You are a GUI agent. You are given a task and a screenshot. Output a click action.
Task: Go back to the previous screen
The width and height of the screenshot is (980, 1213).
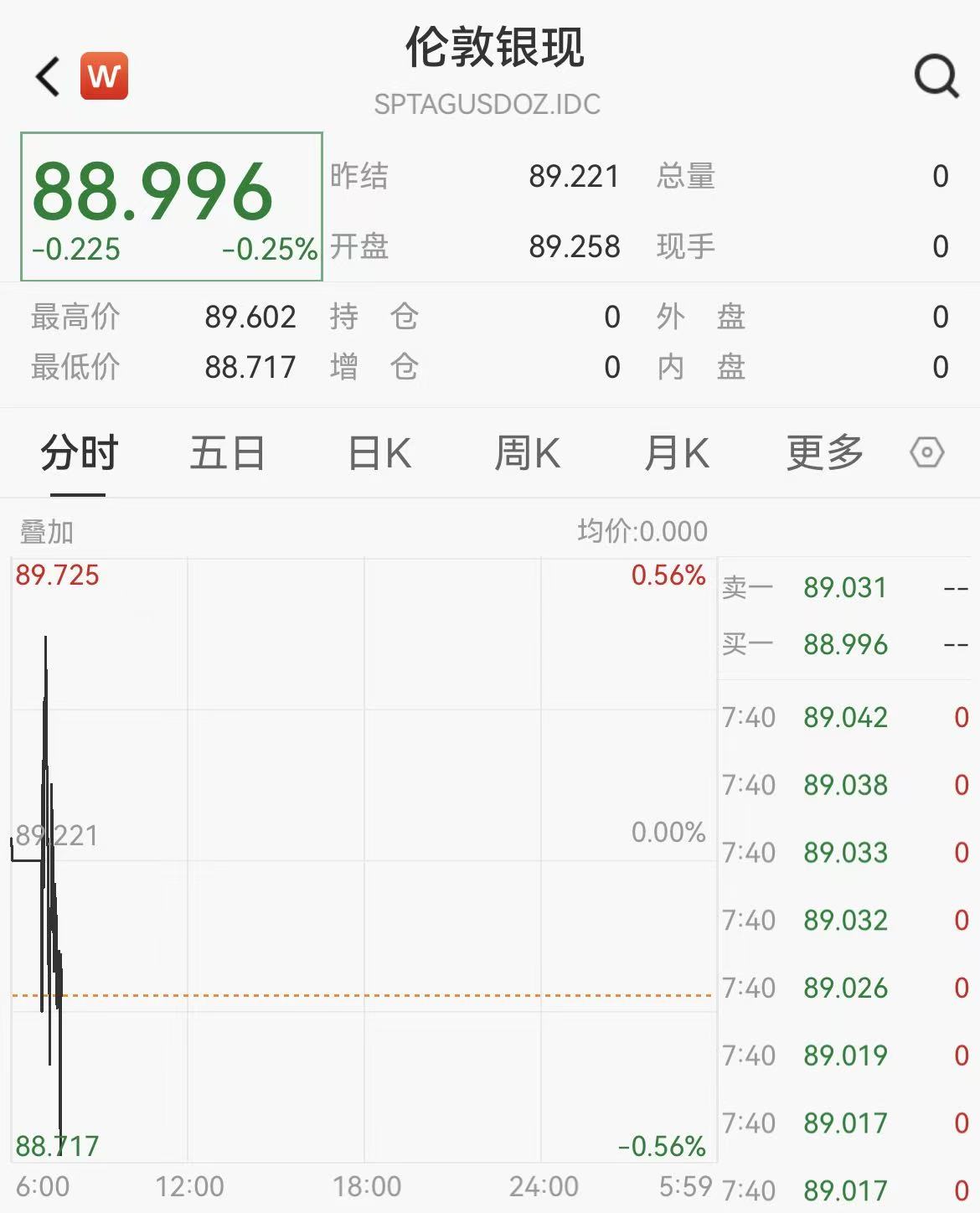pos(49,77)
